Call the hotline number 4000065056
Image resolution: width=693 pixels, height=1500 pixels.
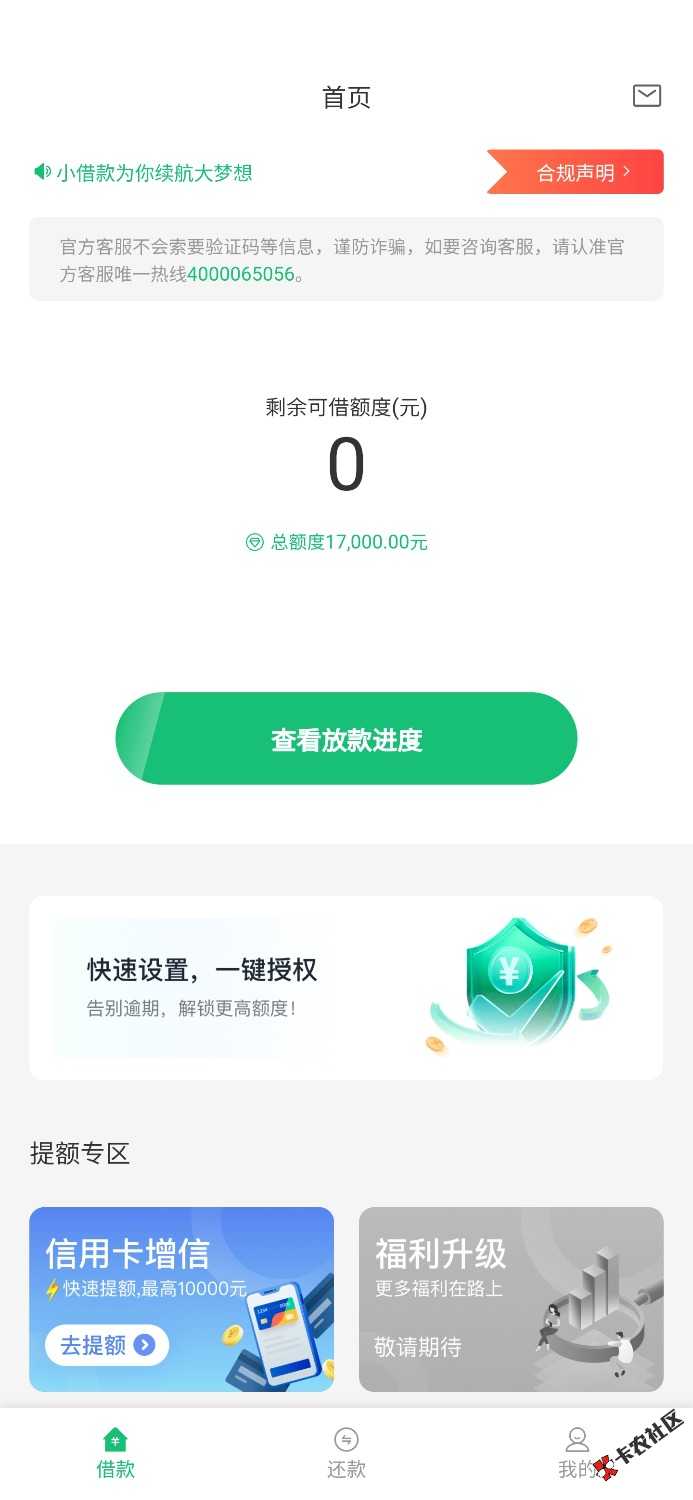click(x=241, y=274)
